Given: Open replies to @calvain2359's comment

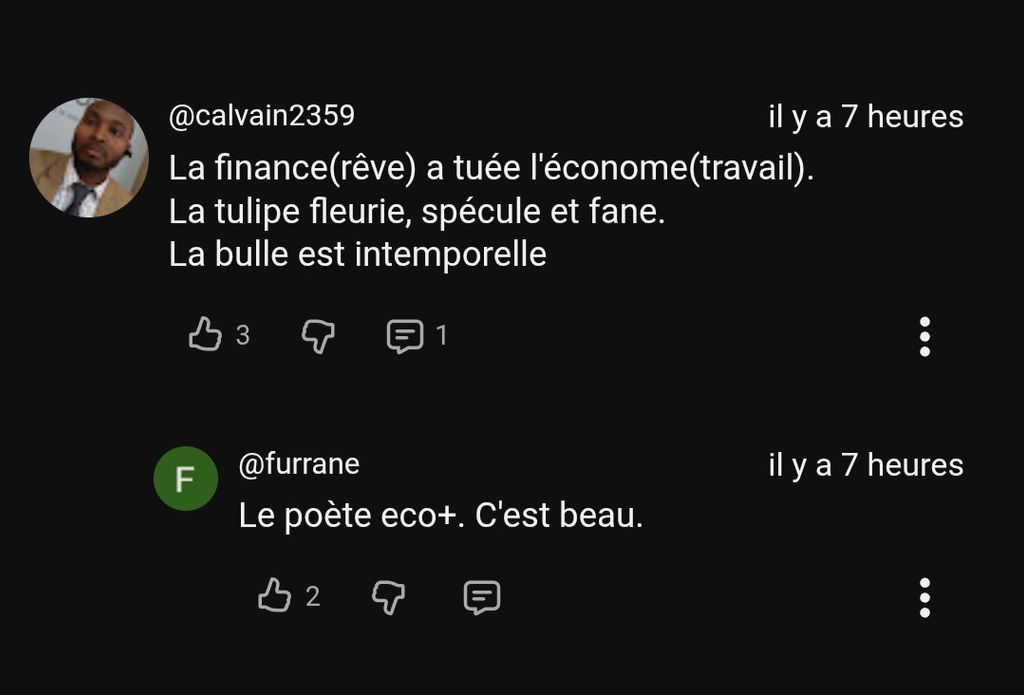Looking at the screenshot, I should click(405, 337).
